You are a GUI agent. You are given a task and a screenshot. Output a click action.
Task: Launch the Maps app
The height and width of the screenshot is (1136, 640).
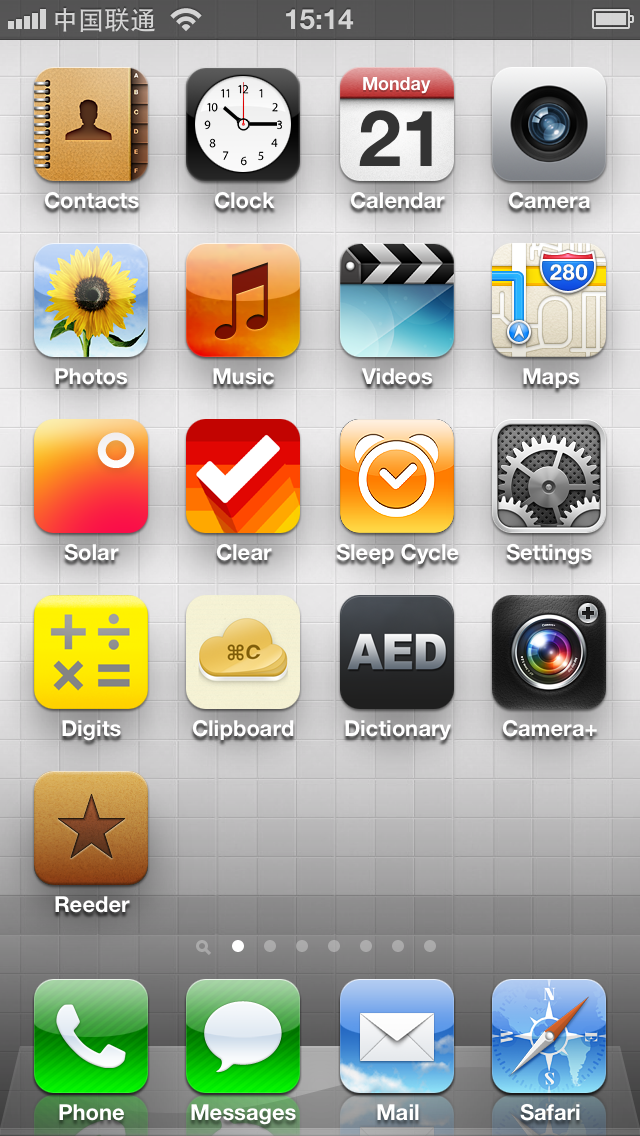(x=549, y=301)
